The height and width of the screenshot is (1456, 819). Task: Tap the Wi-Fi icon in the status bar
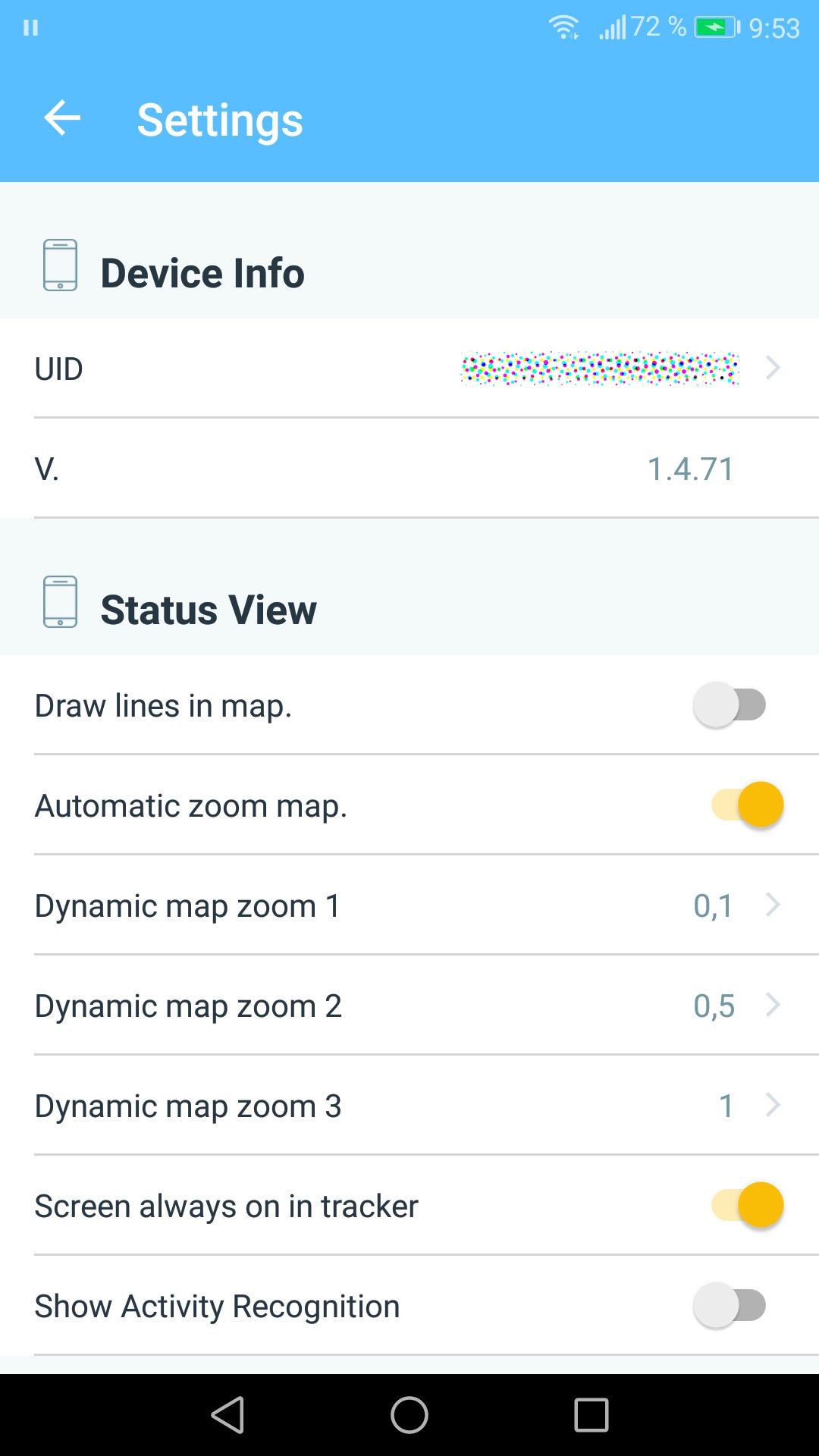click(564, 25)
